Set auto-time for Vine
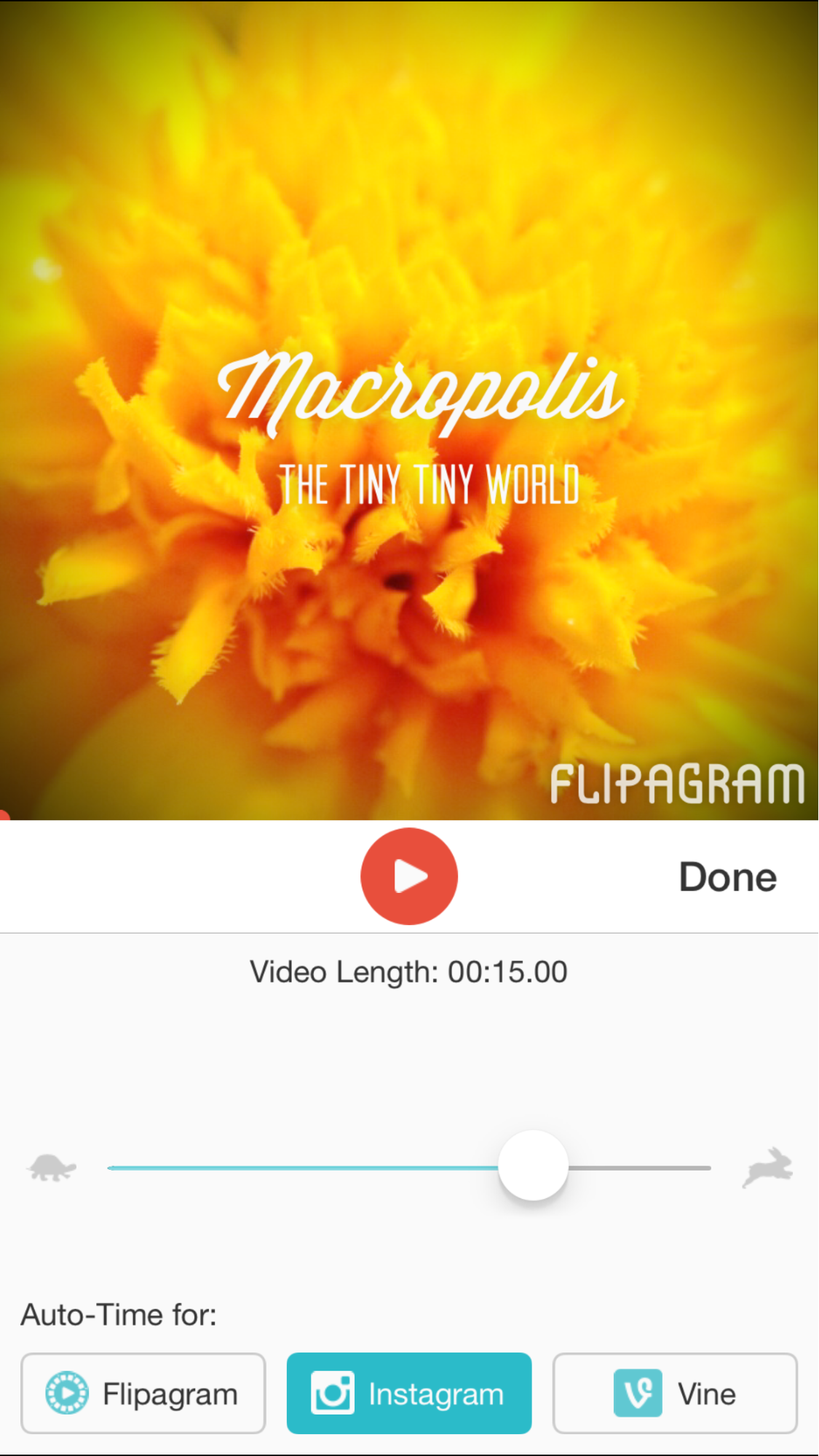This screenshot has height=1456, width=819. [675, 1393]
